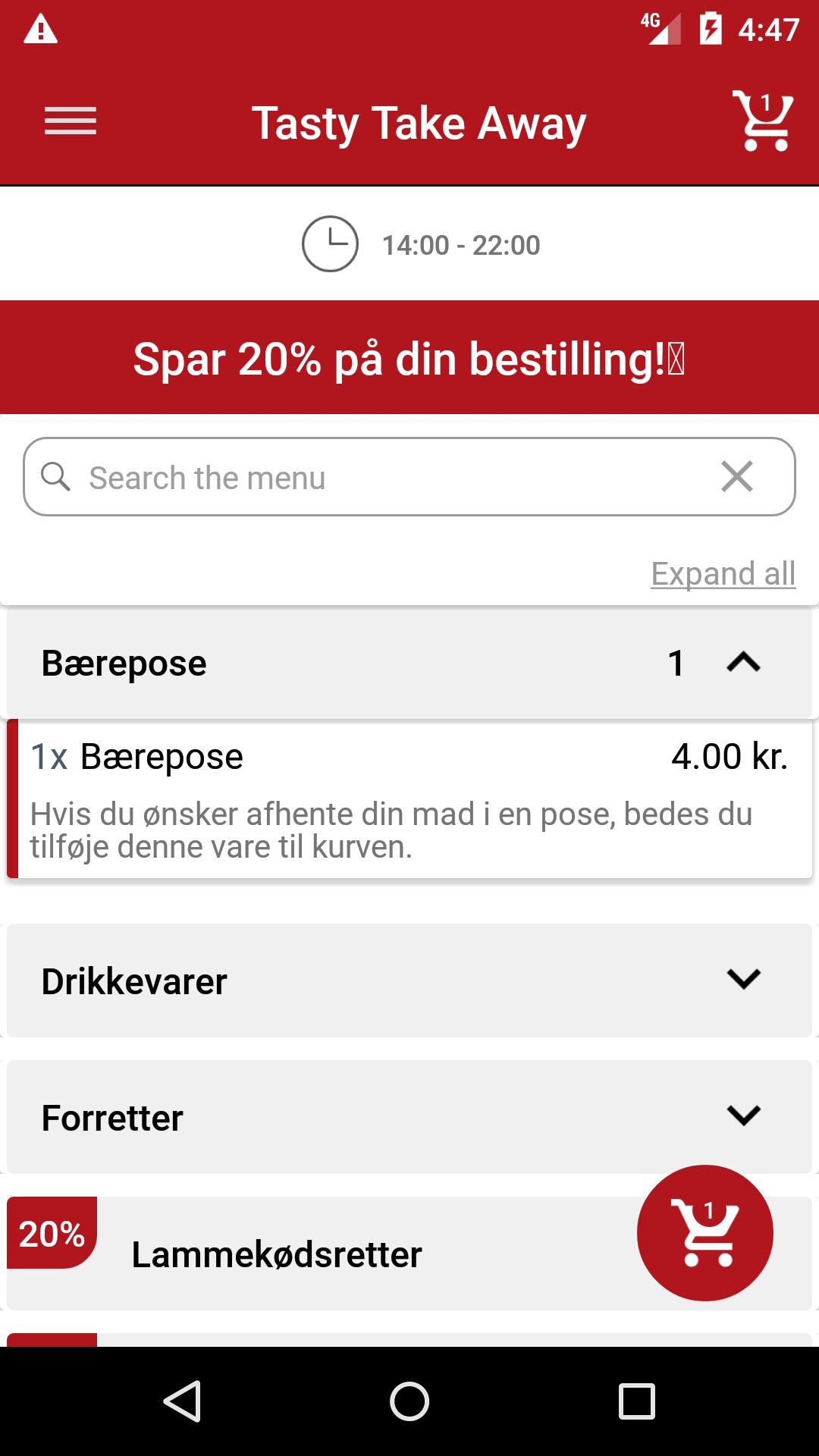
Task: Open the cart icon in the header
Action: pos(762,121)
